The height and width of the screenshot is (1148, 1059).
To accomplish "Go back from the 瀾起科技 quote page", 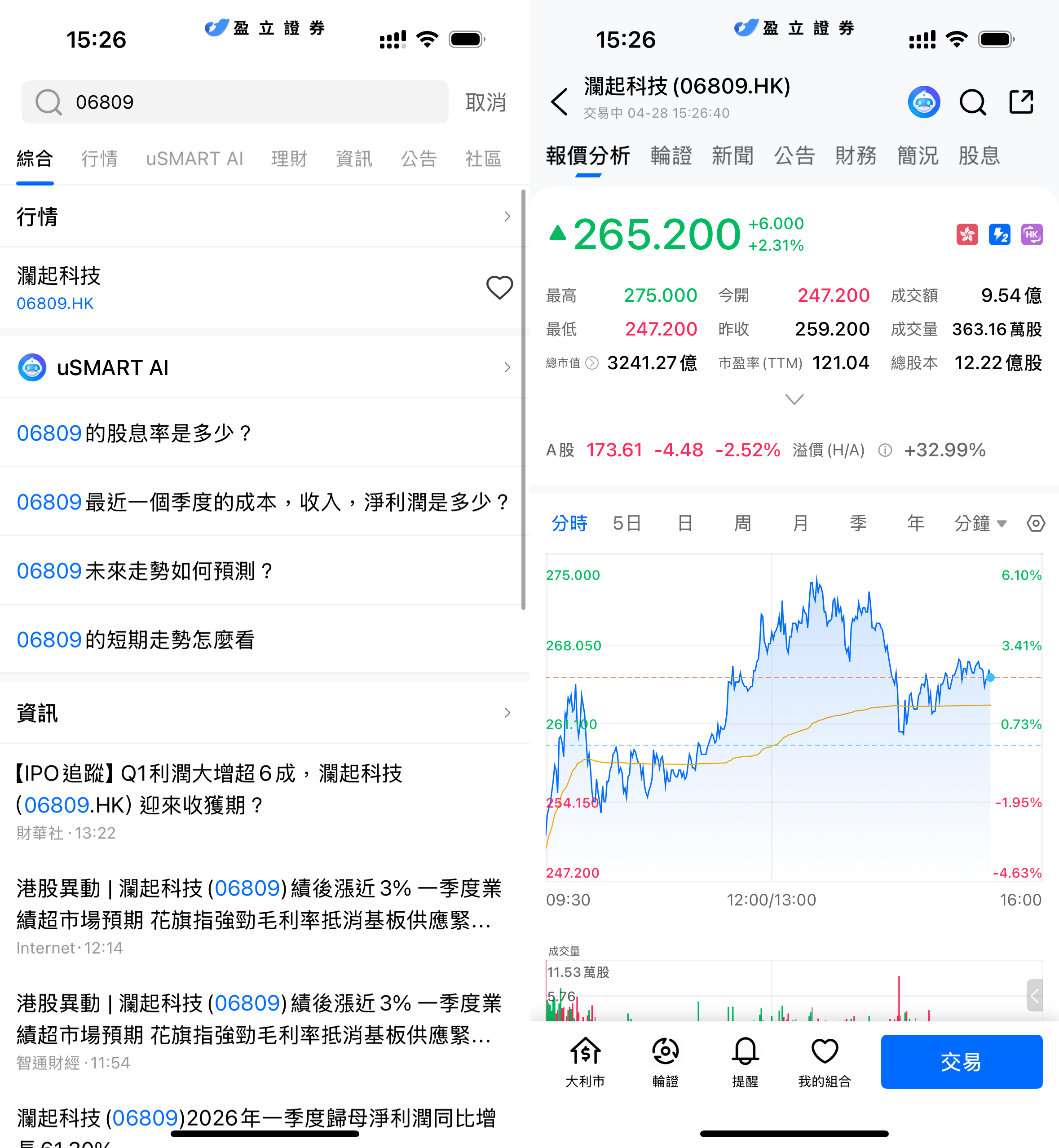I will [x=559, y=102].
